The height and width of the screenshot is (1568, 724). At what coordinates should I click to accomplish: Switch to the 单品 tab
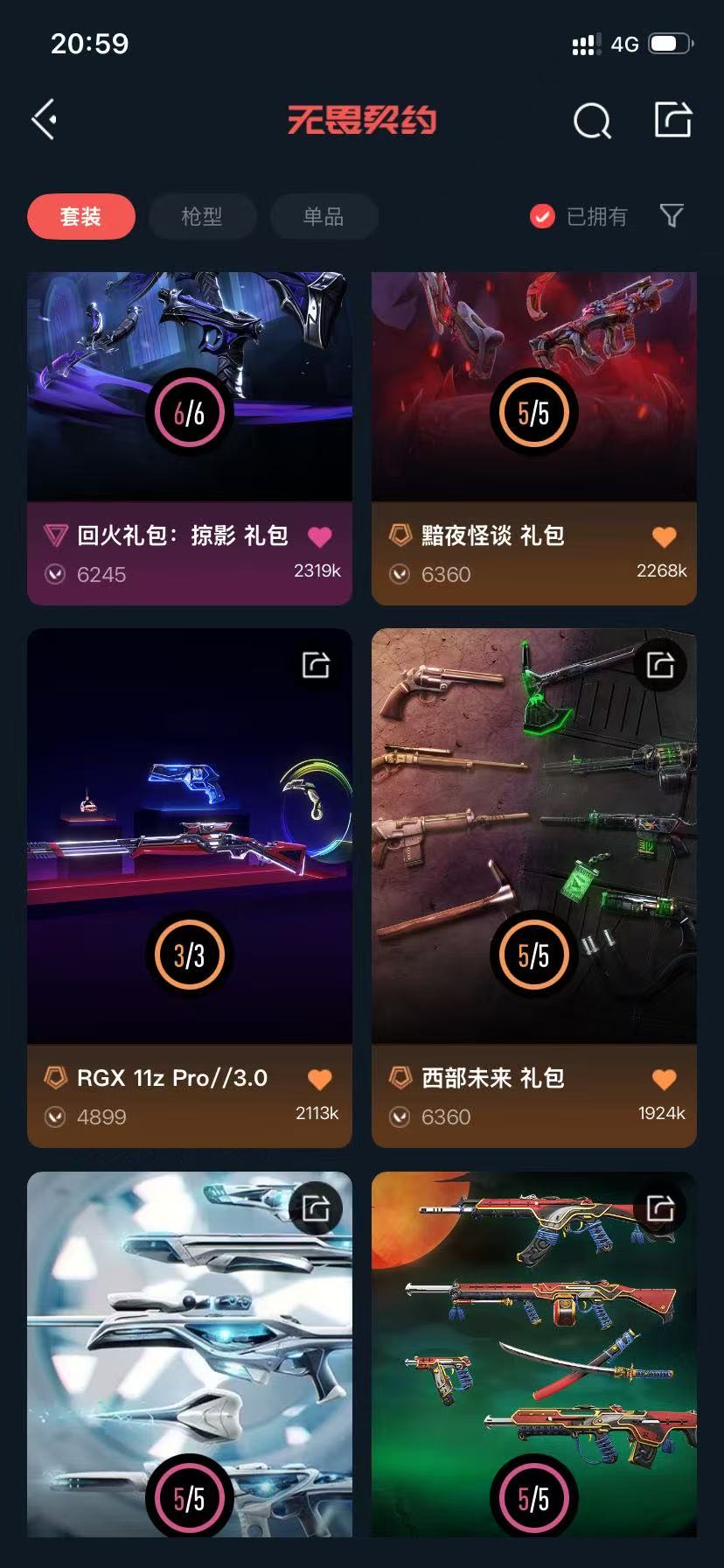324,216
